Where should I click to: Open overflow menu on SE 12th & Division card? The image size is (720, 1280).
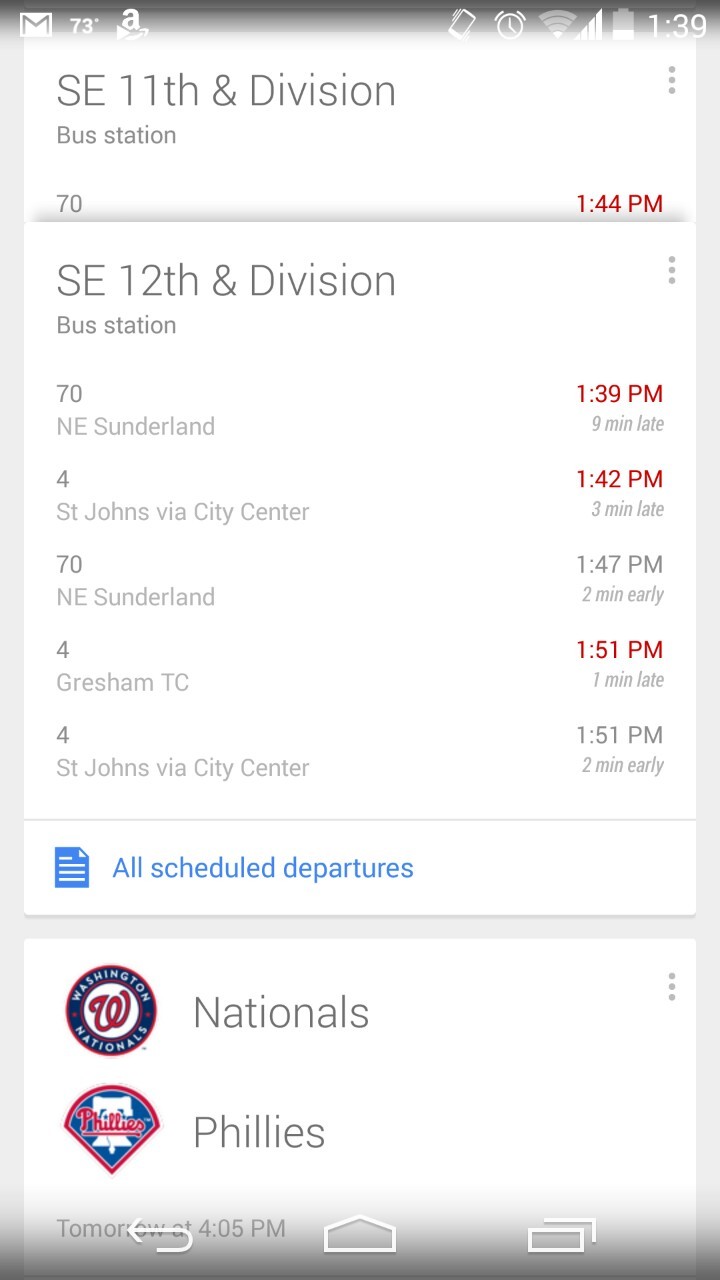click(671, 270)
